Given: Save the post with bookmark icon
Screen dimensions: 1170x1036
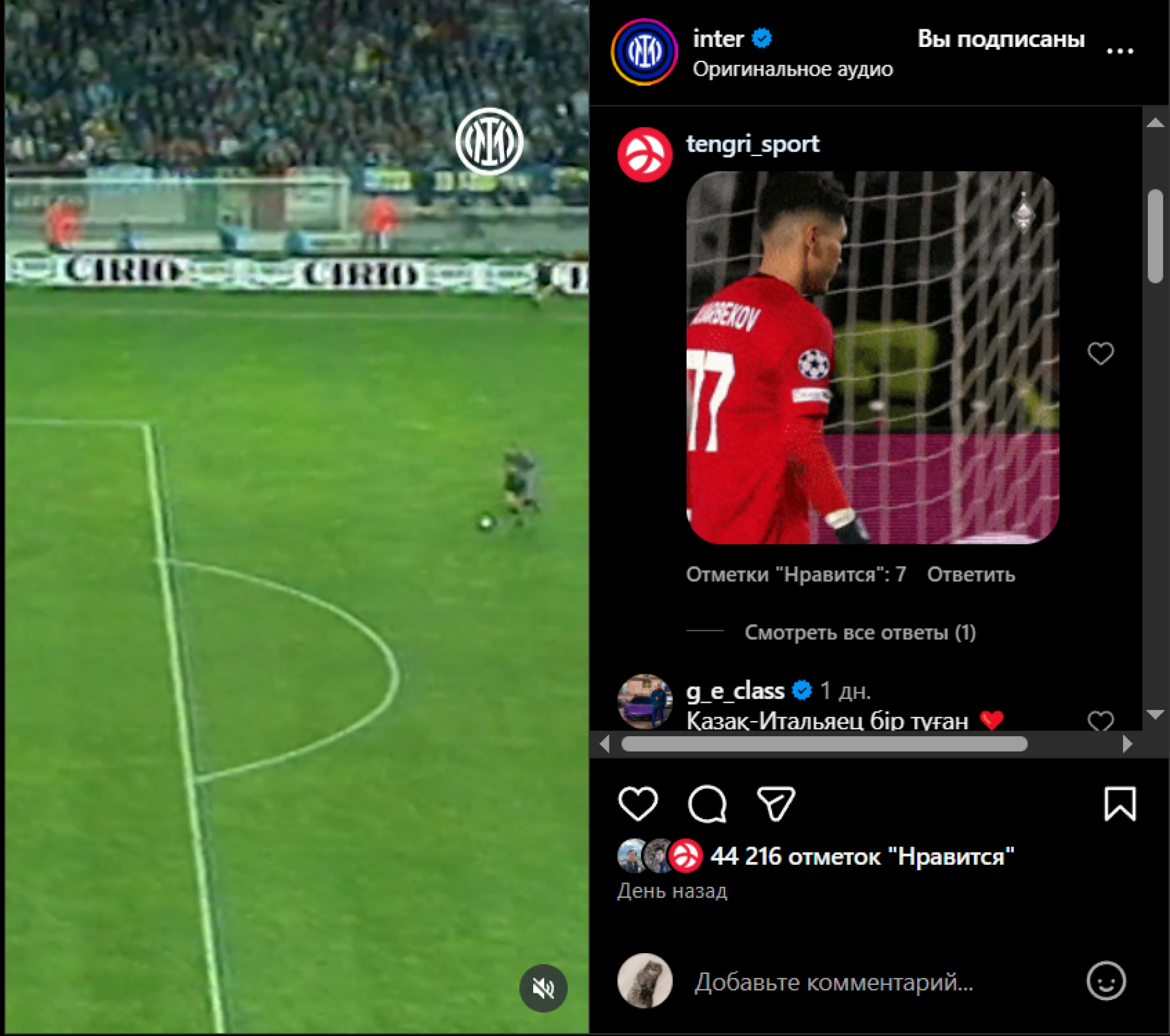Looking at the screenshot, I should pyautogui.click(x=1119, y=803).
